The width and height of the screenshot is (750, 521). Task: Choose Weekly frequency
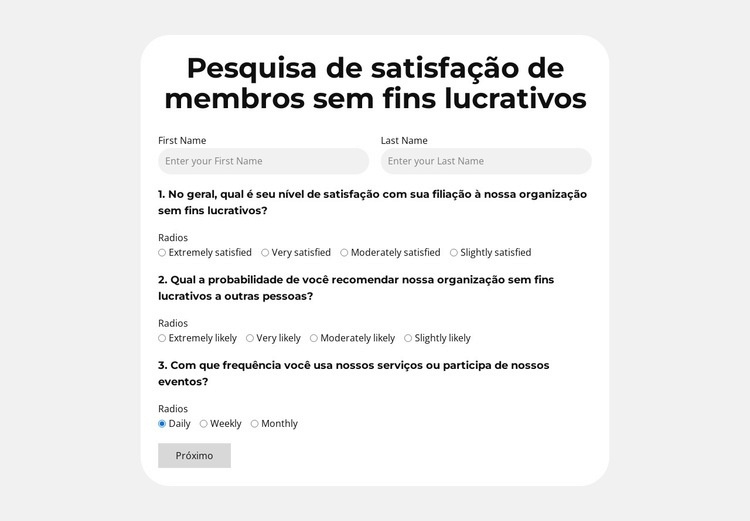point(204,424)
